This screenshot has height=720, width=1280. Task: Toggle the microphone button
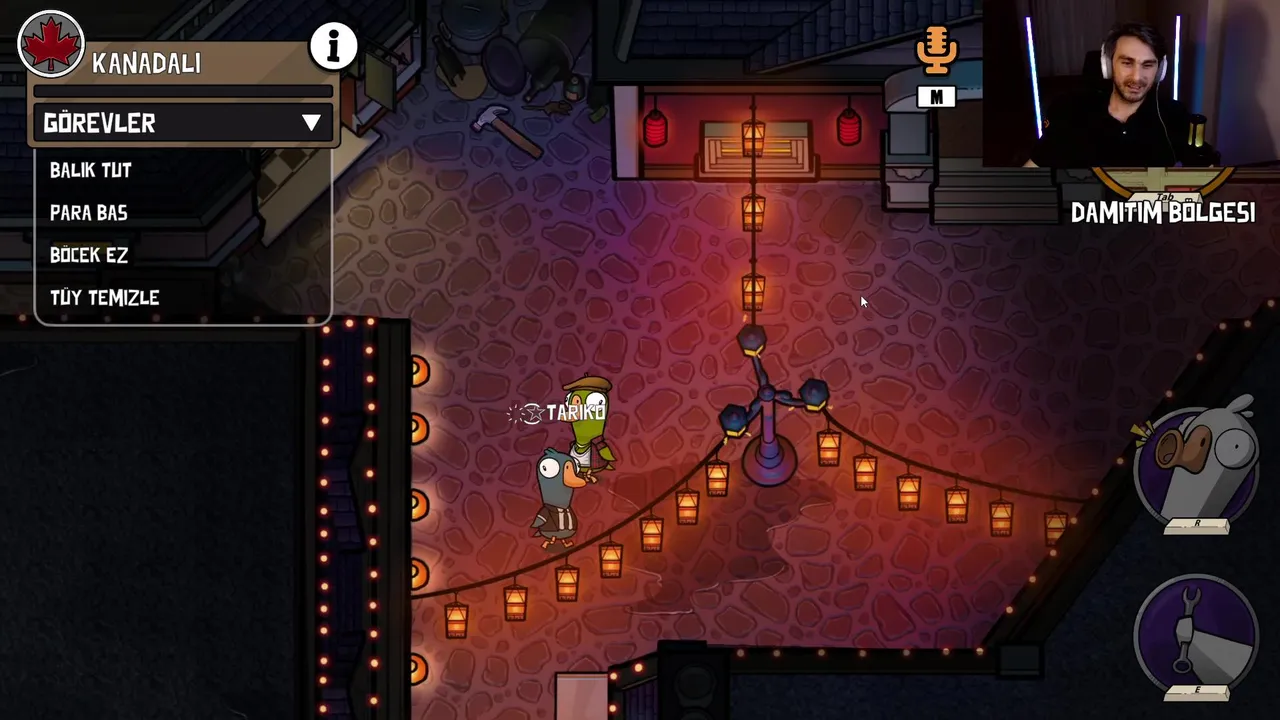936,52
